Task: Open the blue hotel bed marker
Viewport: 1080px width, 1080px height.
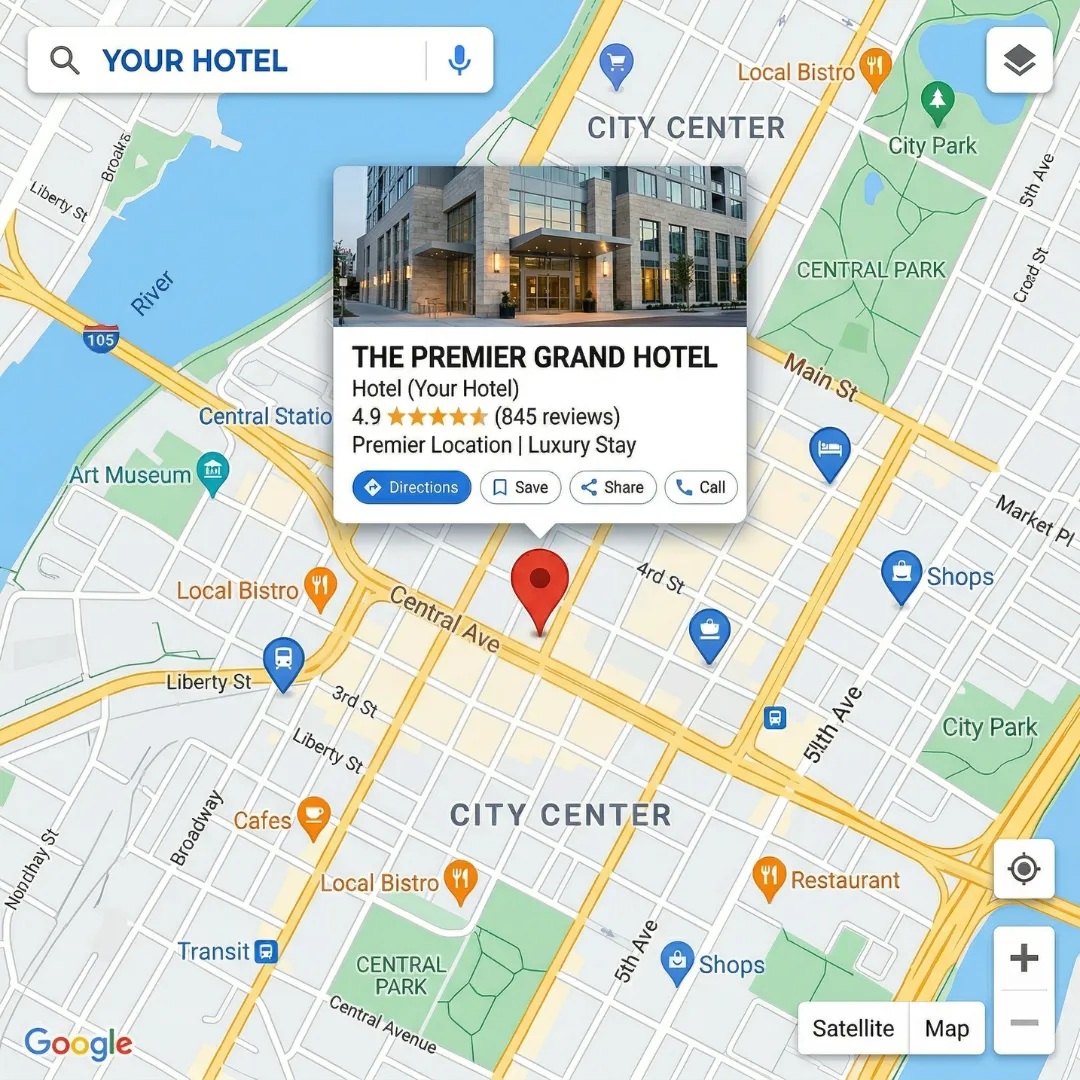Action: tap(829, 449)
